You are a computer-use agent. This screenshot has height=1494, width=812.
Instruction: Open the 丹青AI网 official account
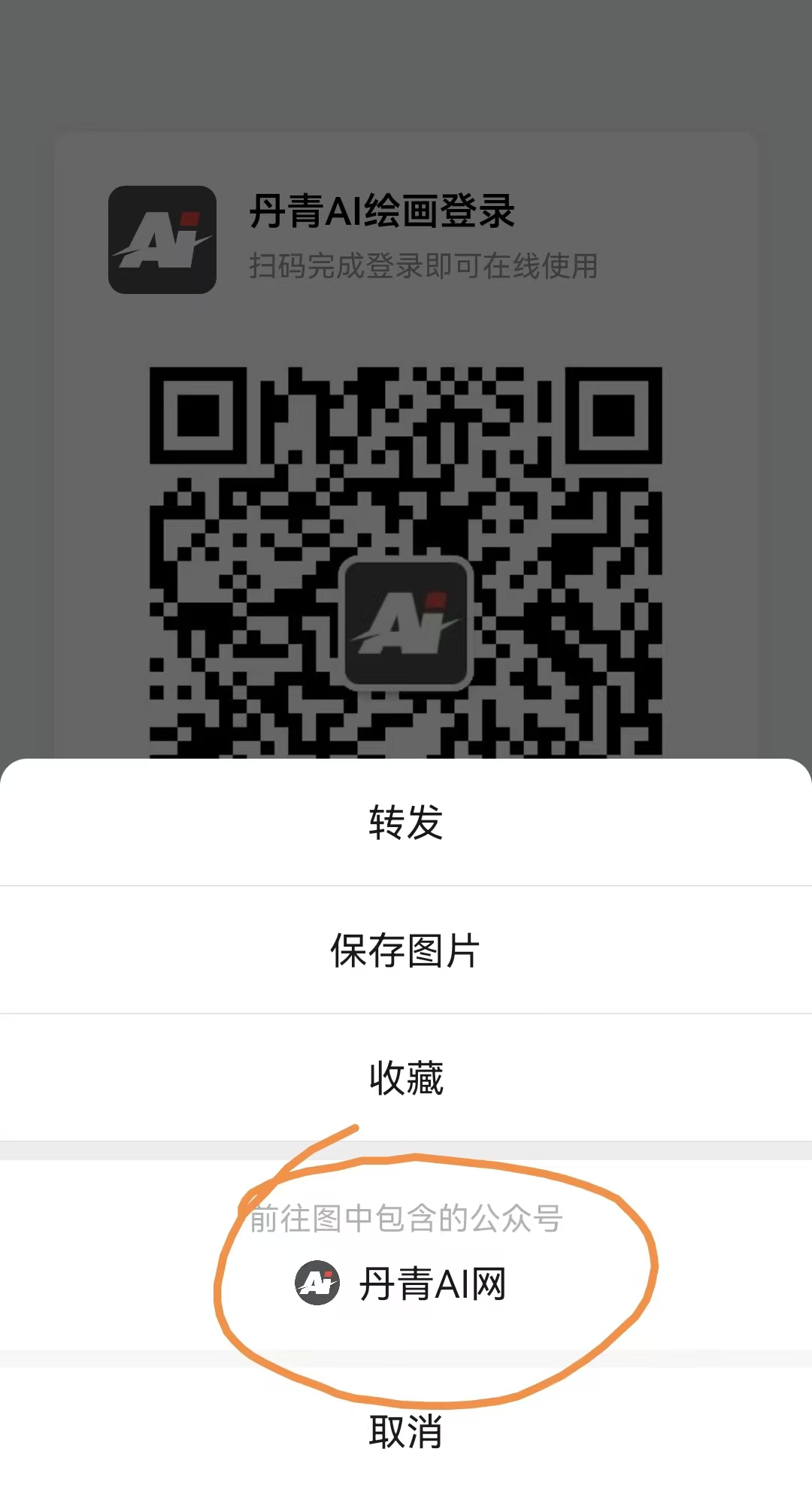[406, 1283]
